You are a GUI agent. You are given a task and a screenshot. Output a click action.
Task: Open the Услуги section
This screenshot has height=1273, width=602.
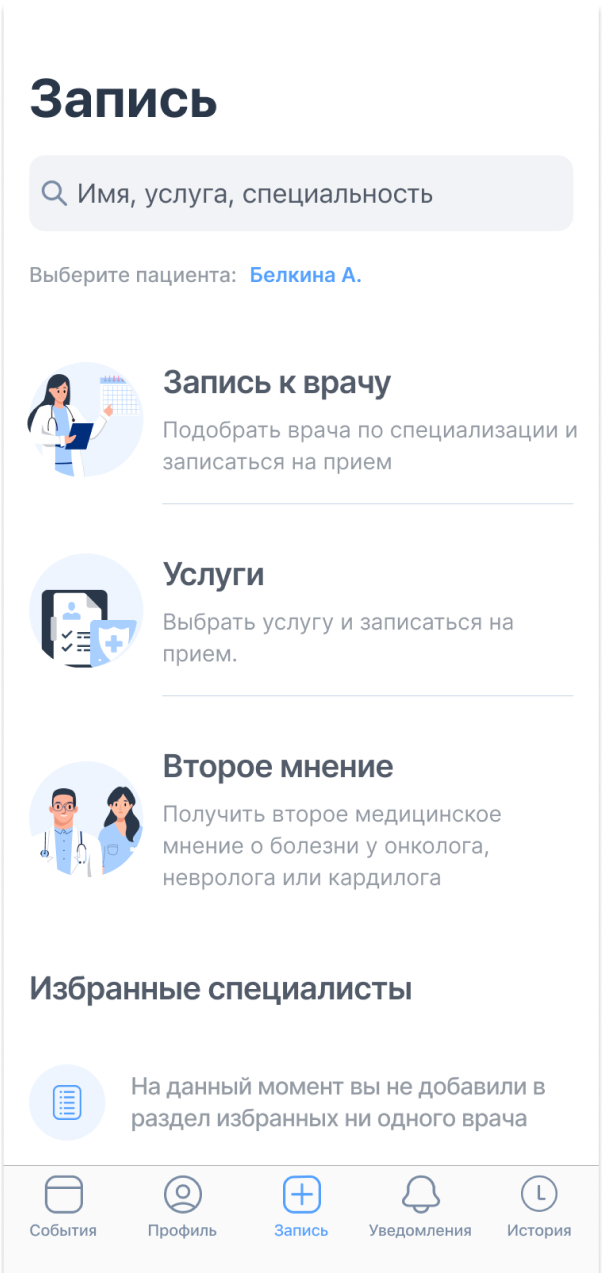click(x=300, y=611)
